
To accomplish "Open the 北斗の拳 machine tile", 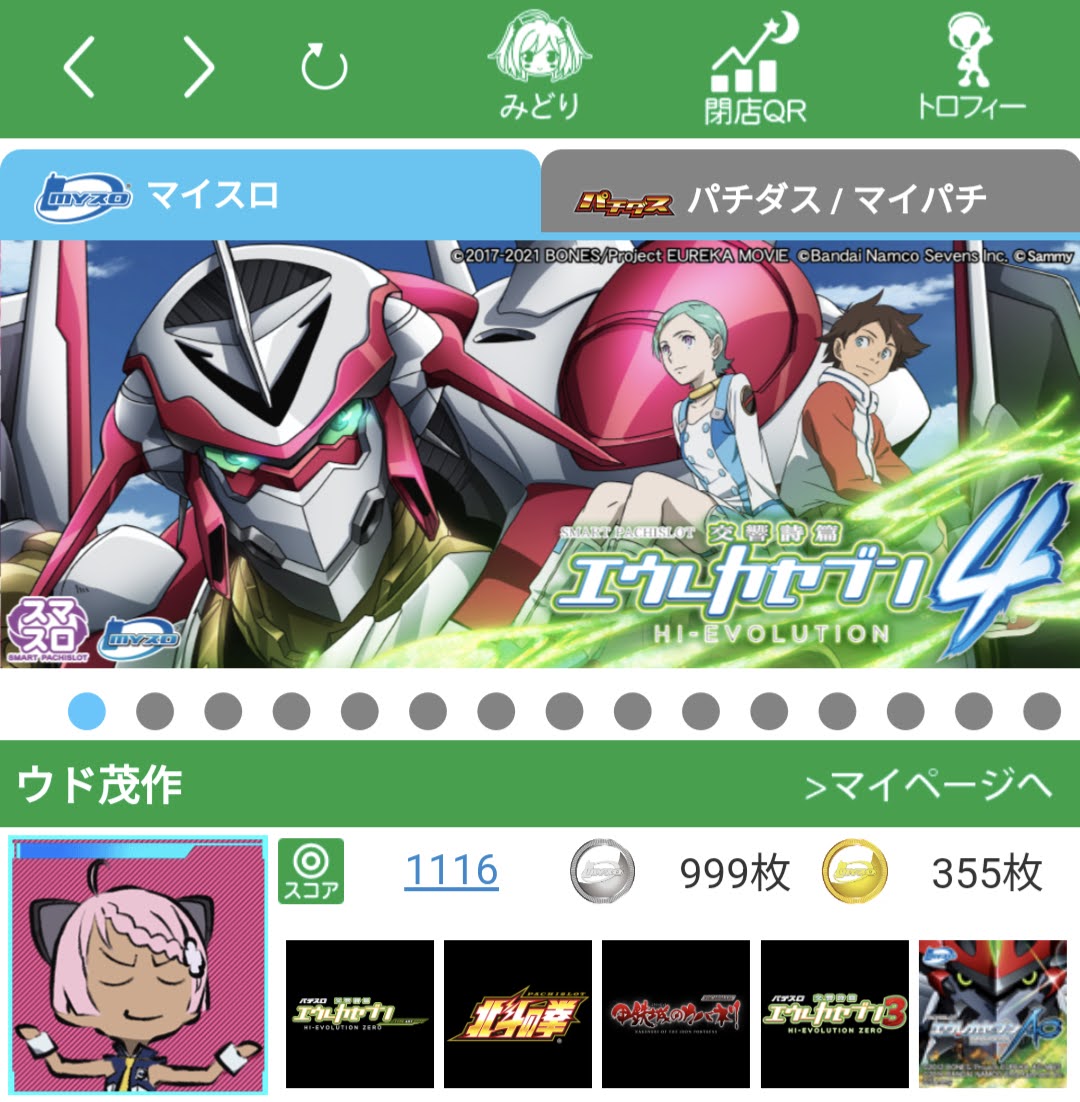I will [x=518, y=1014].
